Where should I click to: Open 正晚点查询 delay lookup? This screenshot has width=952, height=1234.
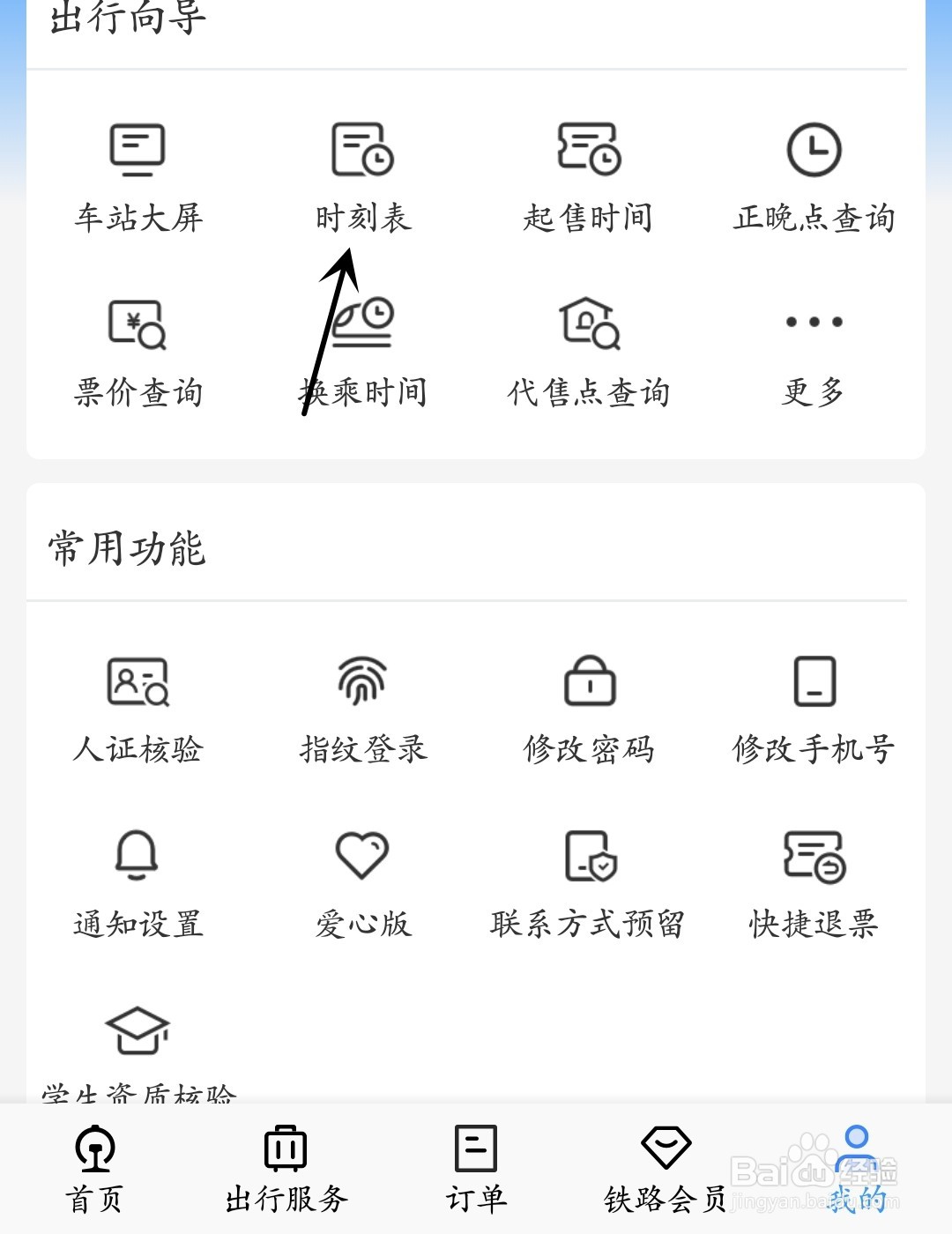click(814, 176)
